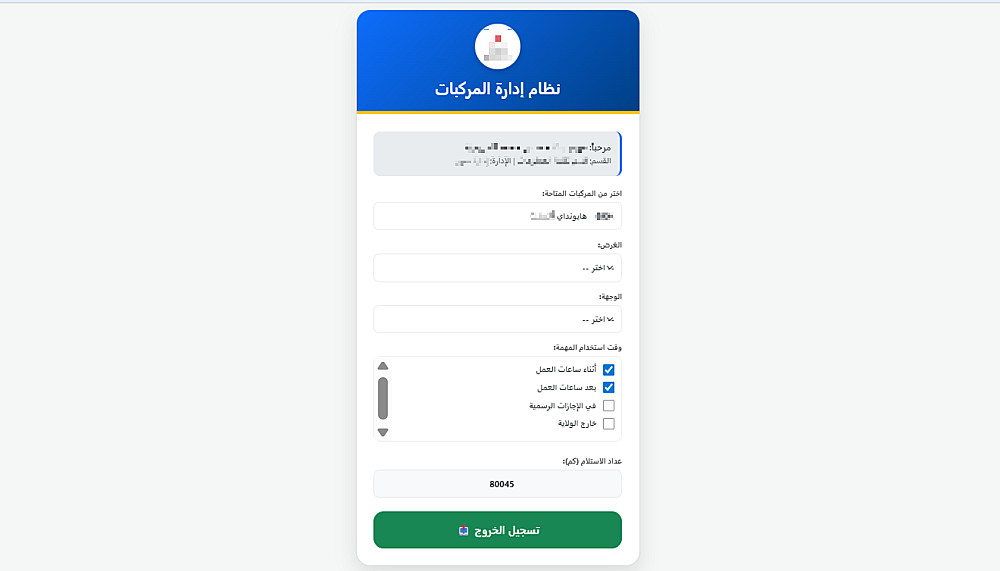Expand the destination dropdown (الوجهة)
This screenshot has width=1000, height=571.
tap(497, 319)
